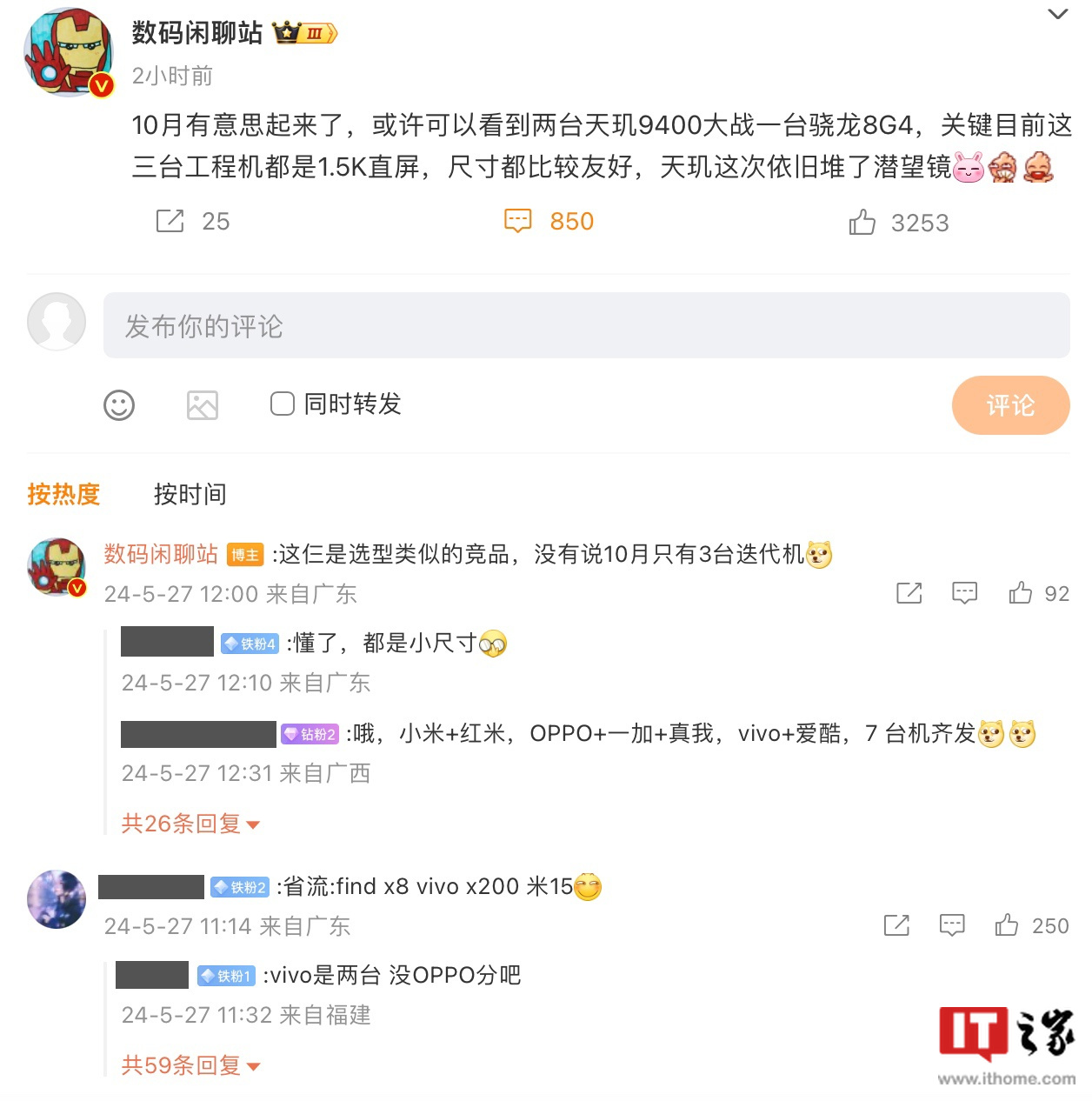This screenshot has height=1101, width=1092.
Task: Switch to the 按时间 sorting tab
Action: coord(188,494)
